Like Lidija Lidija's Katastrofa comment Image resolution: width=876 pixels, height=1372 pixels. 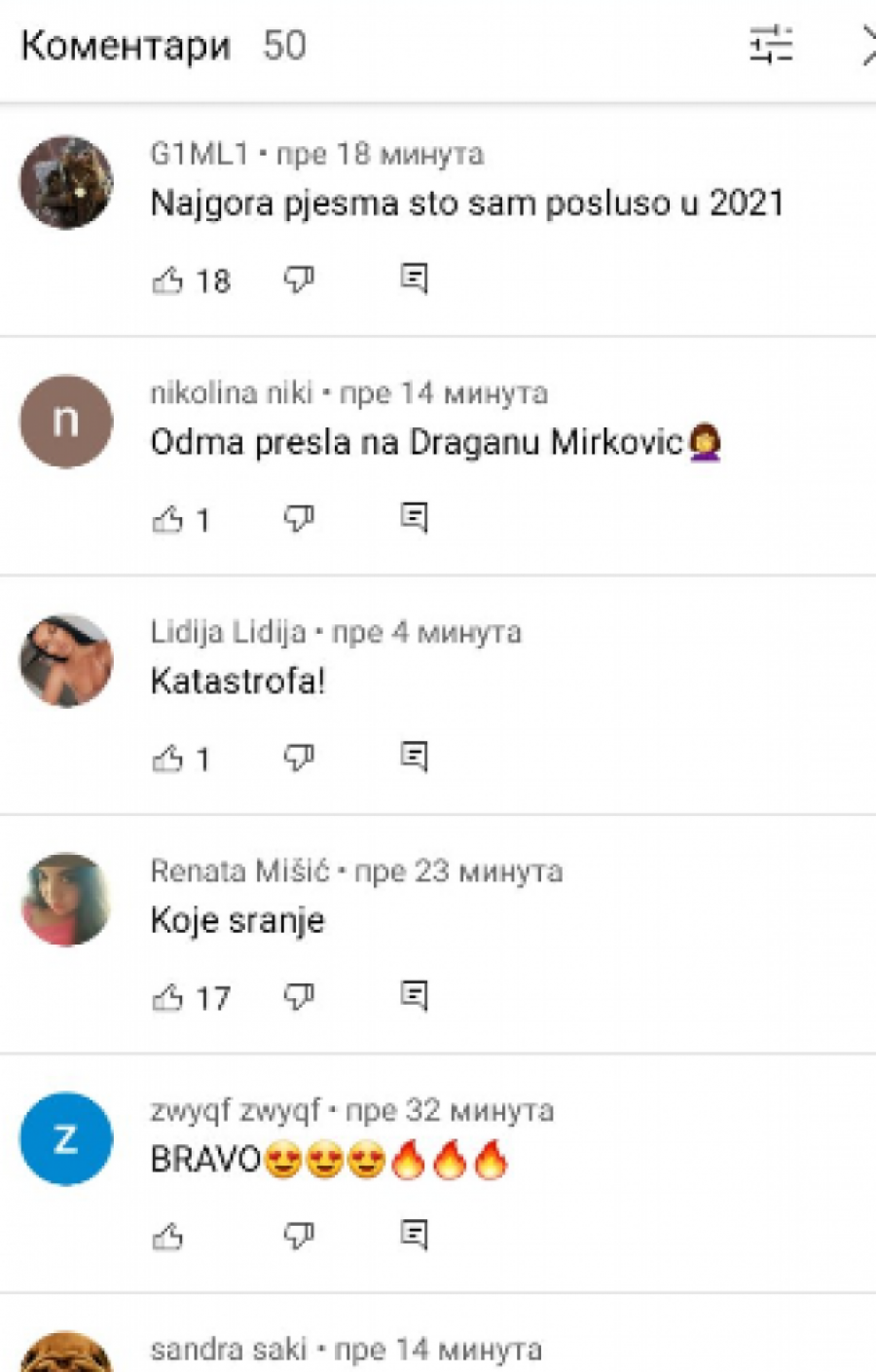coord(168,758)
